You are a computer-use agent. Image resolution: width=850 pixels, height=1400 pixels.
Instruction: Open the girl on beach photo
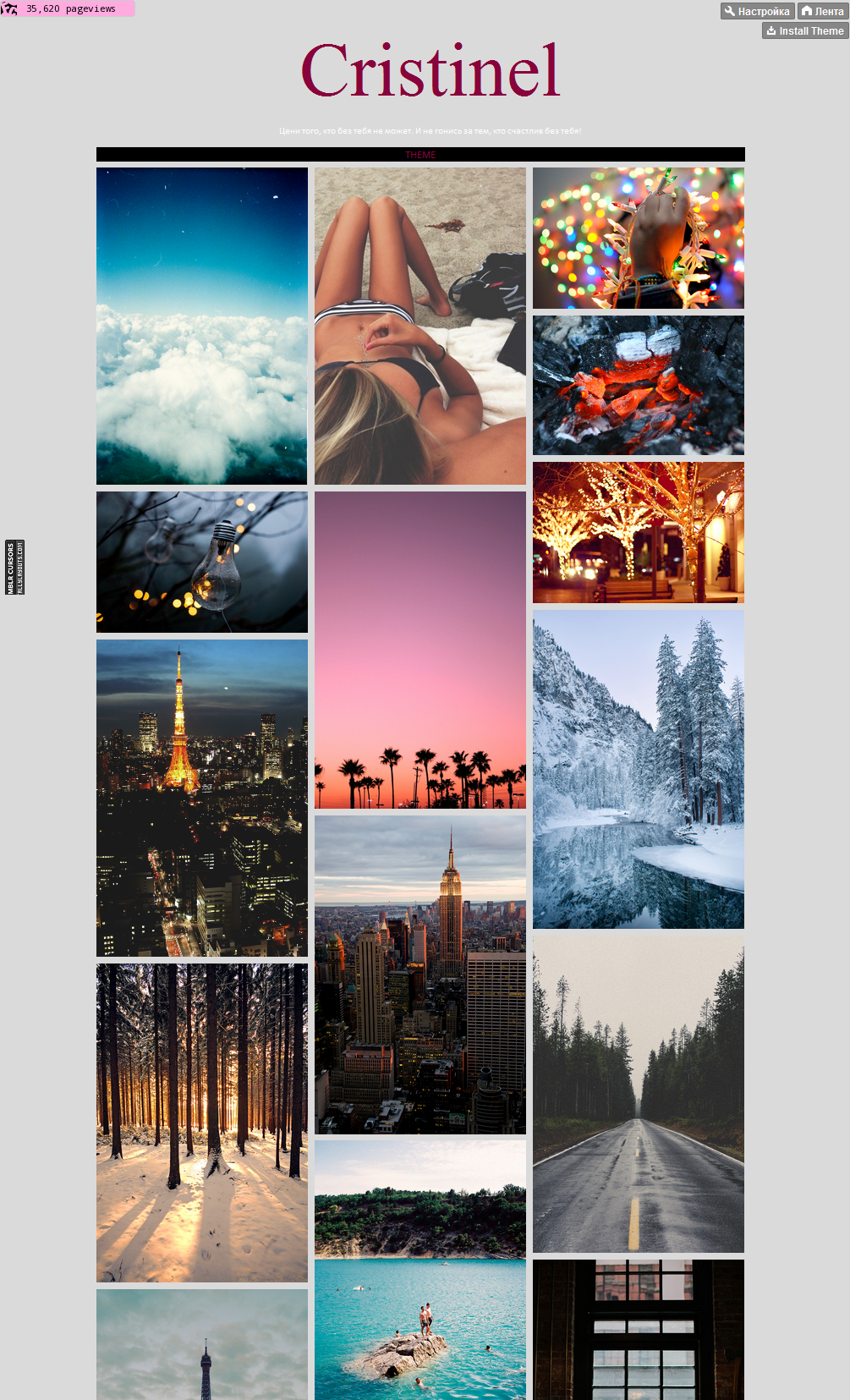(420, 326)
